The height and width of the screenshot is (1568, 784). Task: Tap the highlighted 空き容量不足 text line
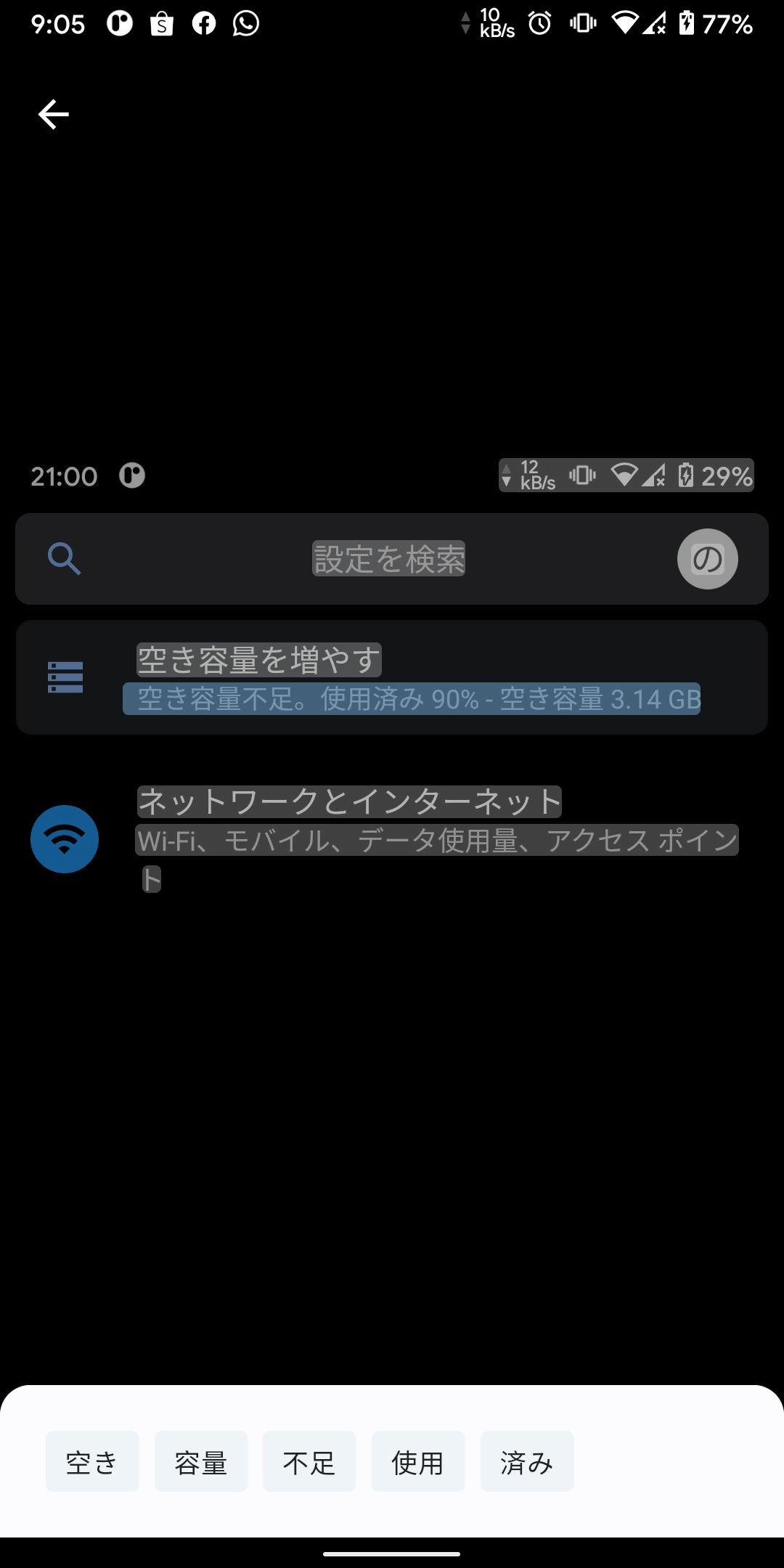pyautogui.click(x=412, y=699)
